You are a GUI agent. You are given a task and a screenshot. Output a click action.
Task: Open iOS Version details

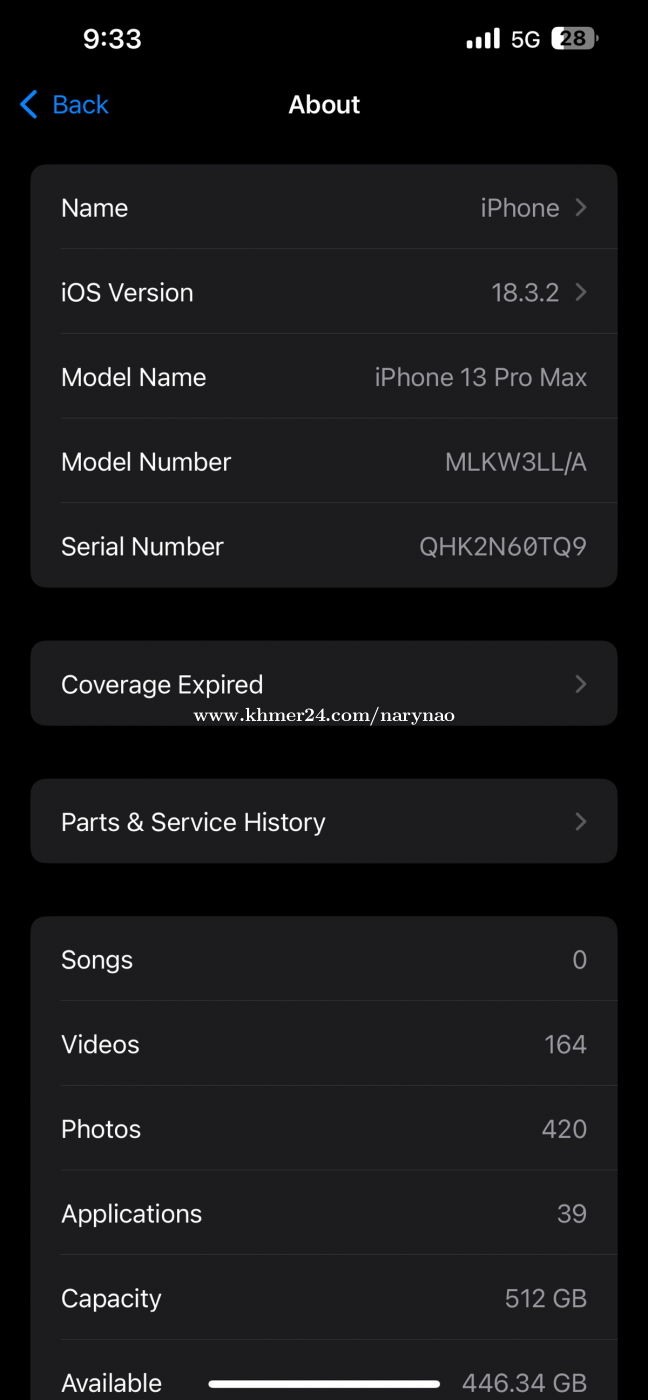pos(324,293)
